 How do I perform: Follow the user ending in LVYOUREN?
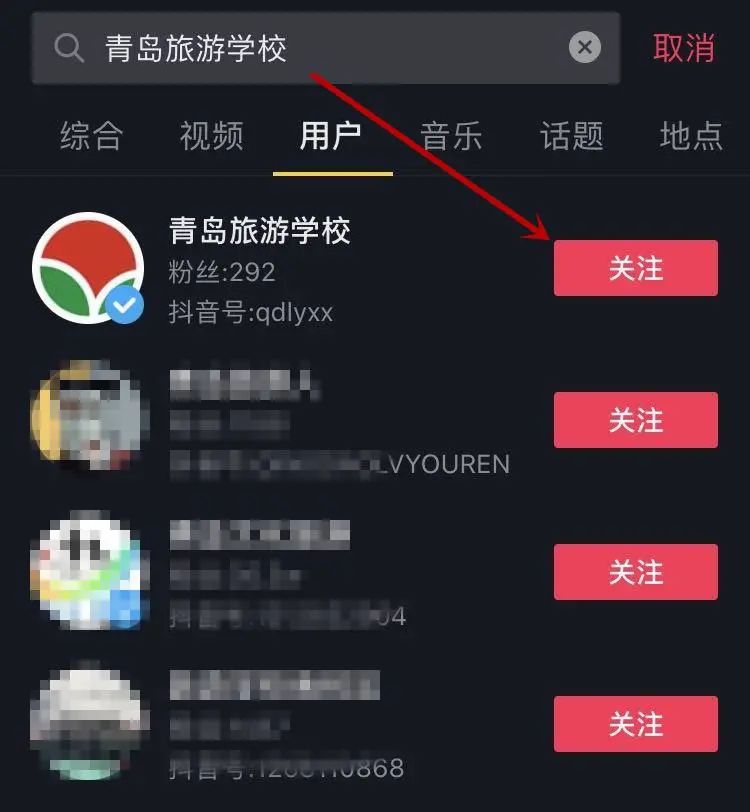coord(636,420)
